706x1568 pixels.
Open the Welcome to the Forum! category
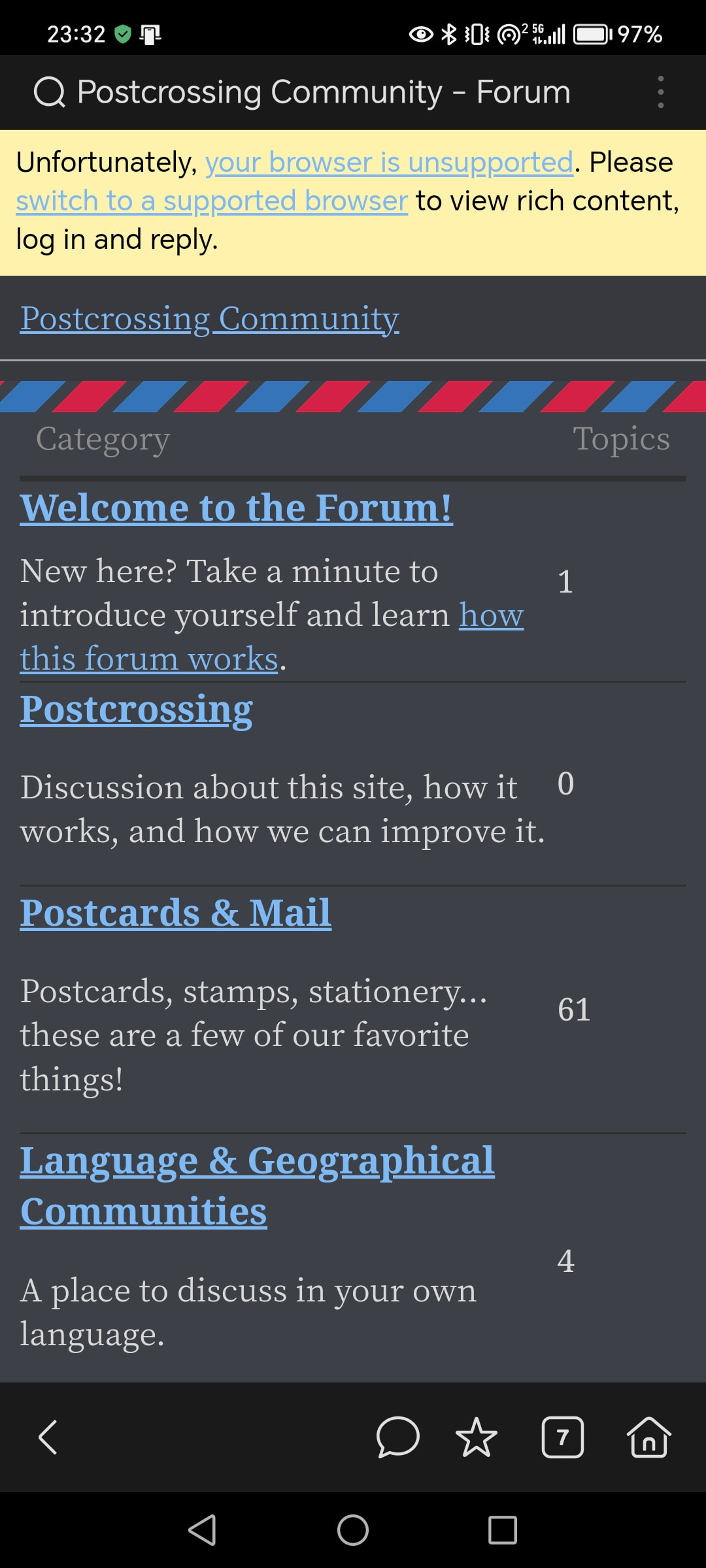[236, 508]
